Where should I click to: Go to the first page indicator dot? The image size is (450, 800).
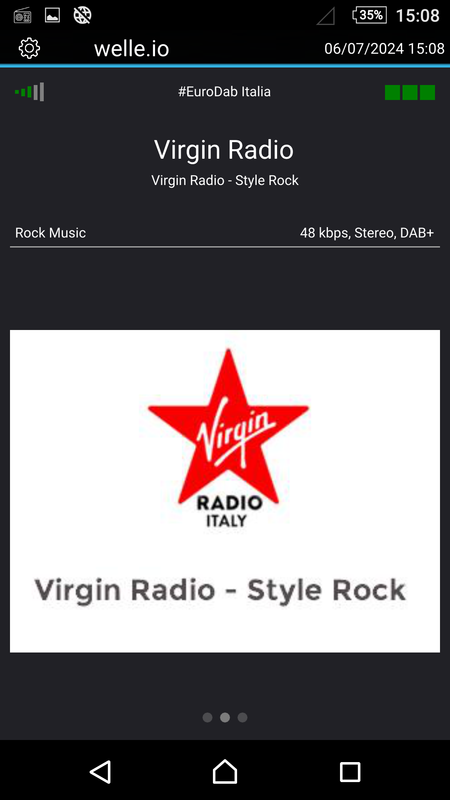(207, 717)
